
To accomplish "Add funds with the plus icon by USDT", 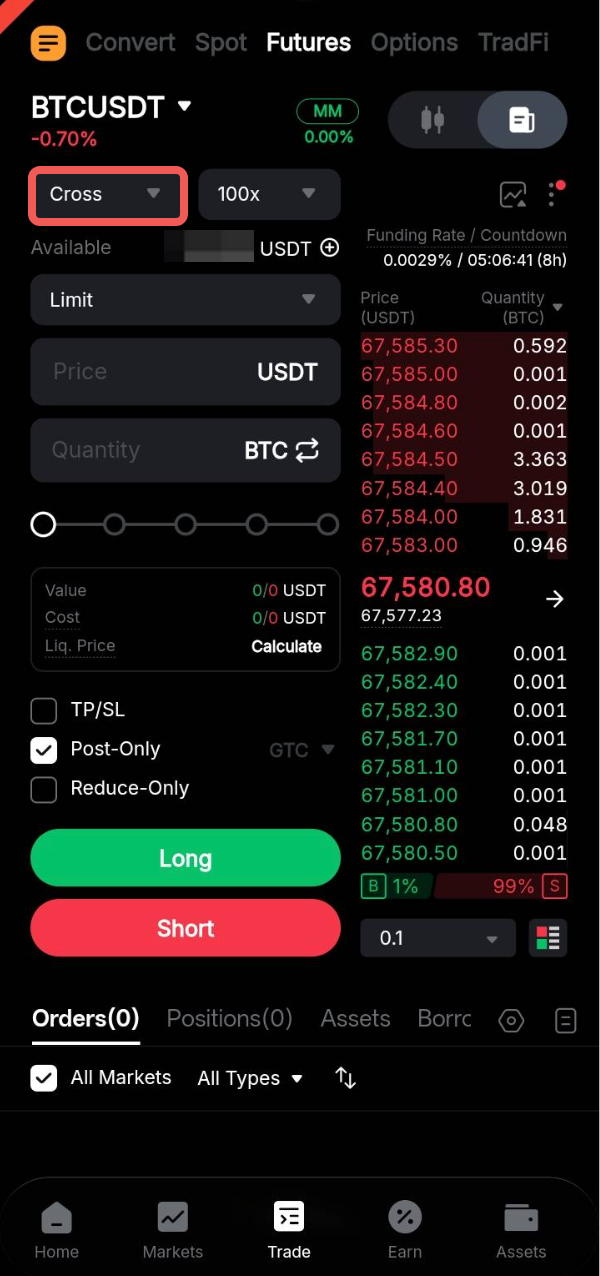I will (x=329, y=248).
